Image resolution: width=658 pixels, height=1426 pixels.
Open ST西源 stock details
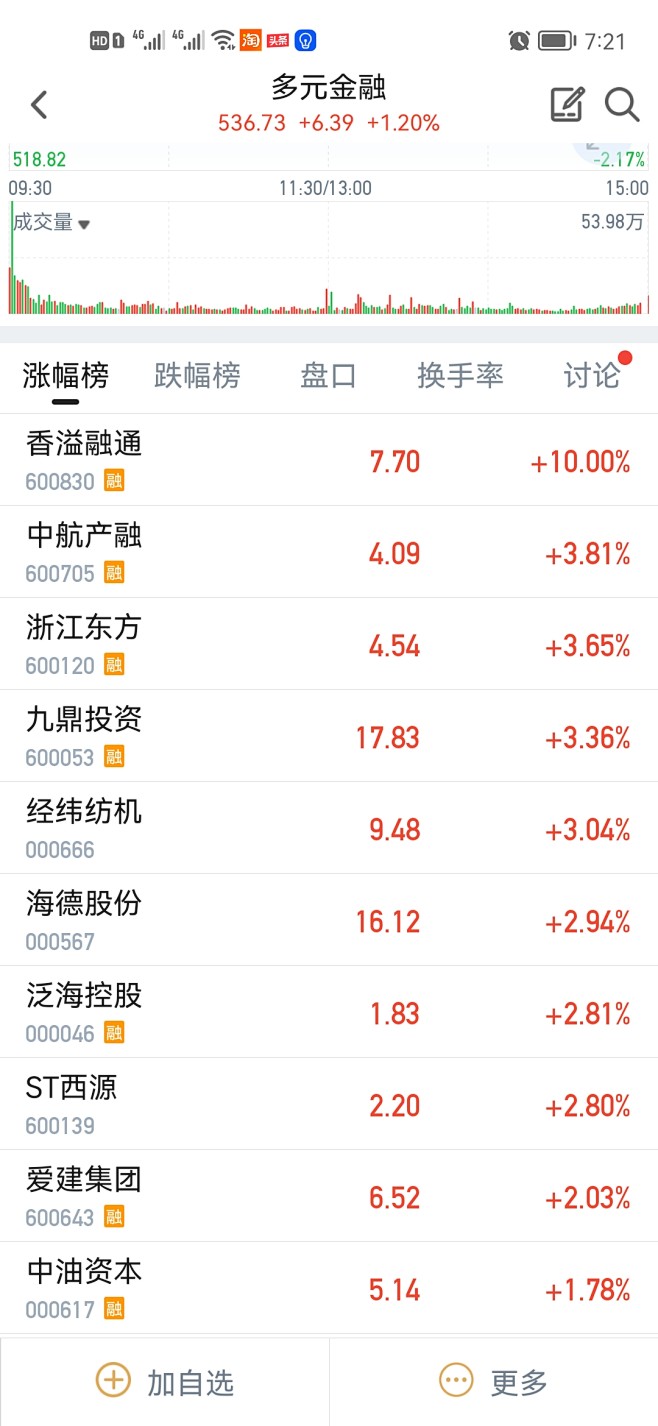(329, 1104)
